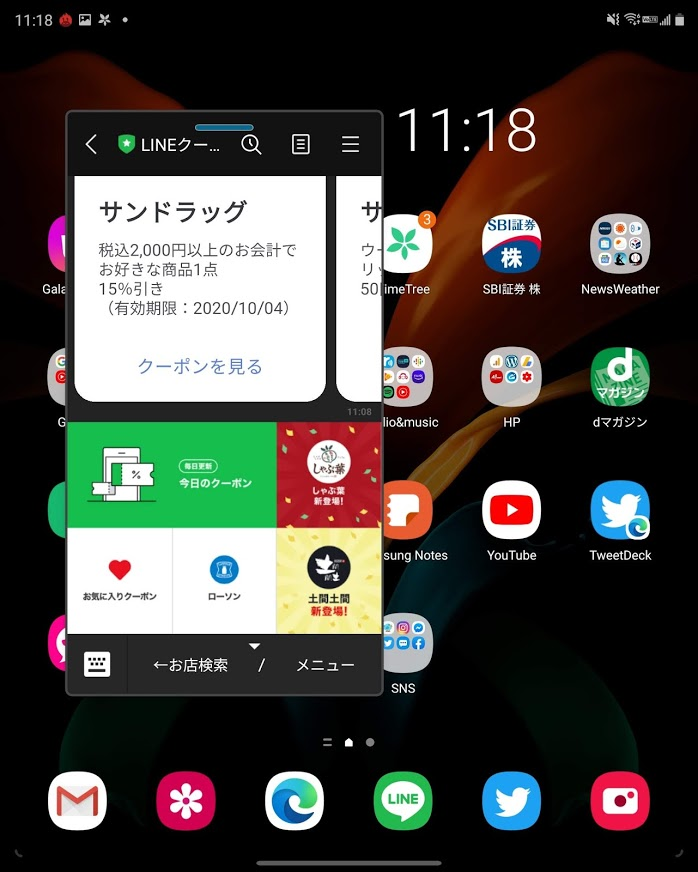Open お気に入りクーポン tile

[x=119, y=580]
